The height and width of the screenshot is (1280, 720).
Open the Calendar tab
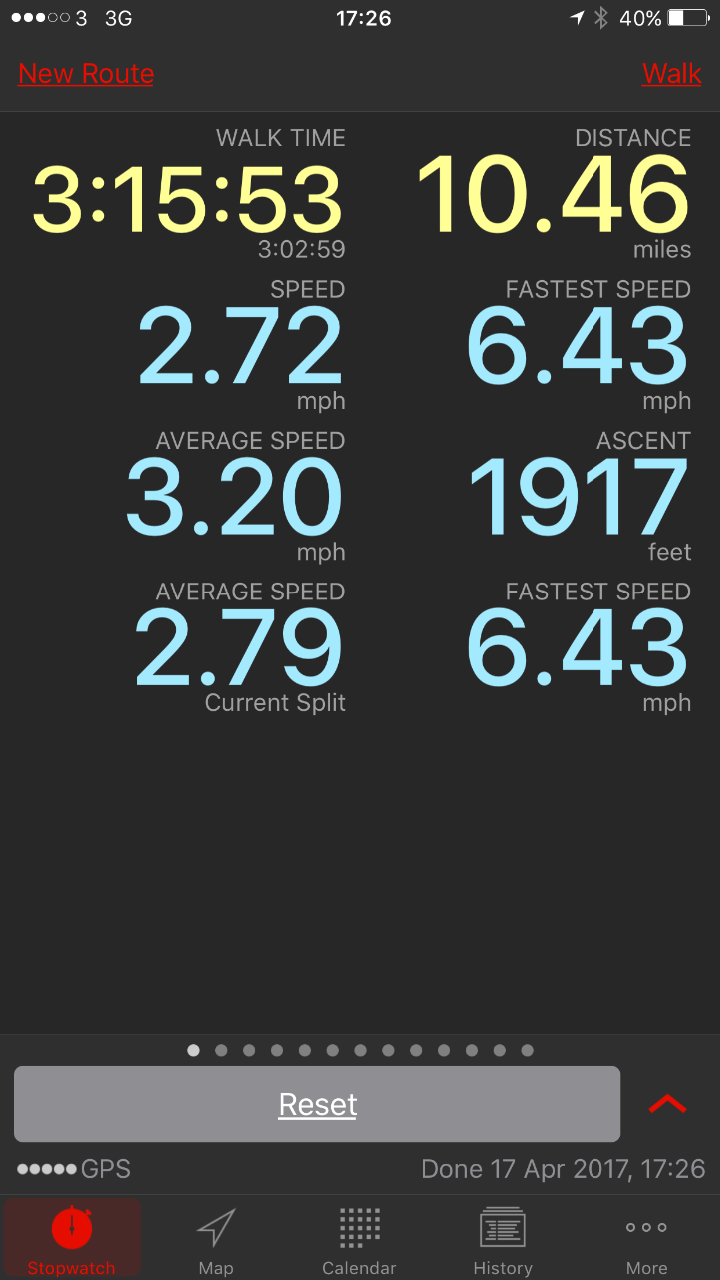coord(359,1240)
